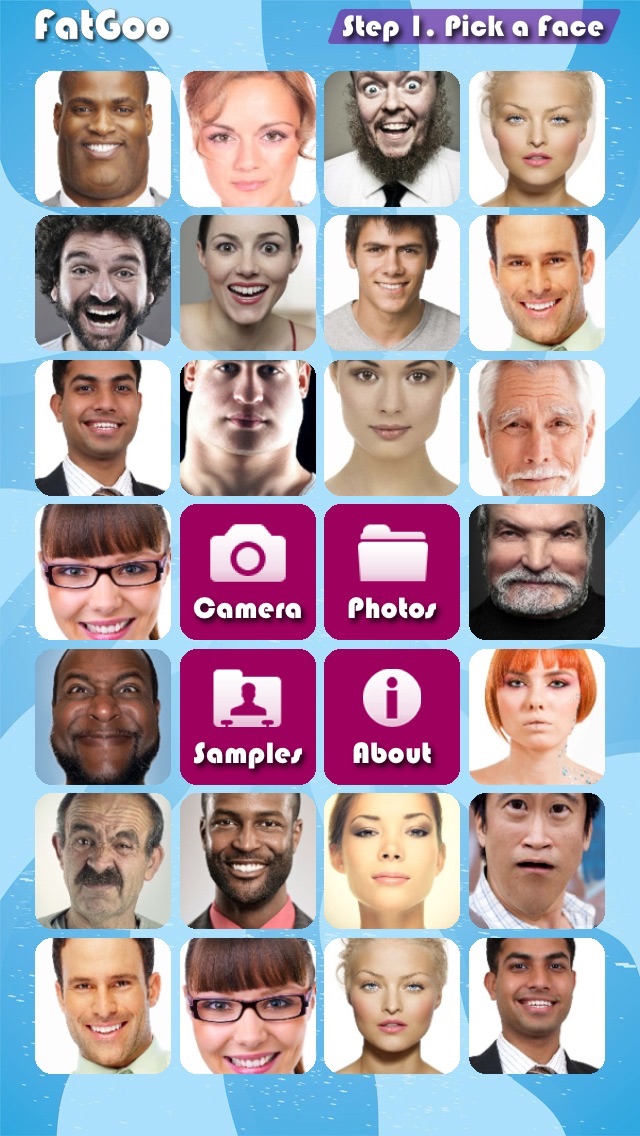Choose the man with grey beard in black sweater
640x1136 pixels.
[x=537, y=572]
